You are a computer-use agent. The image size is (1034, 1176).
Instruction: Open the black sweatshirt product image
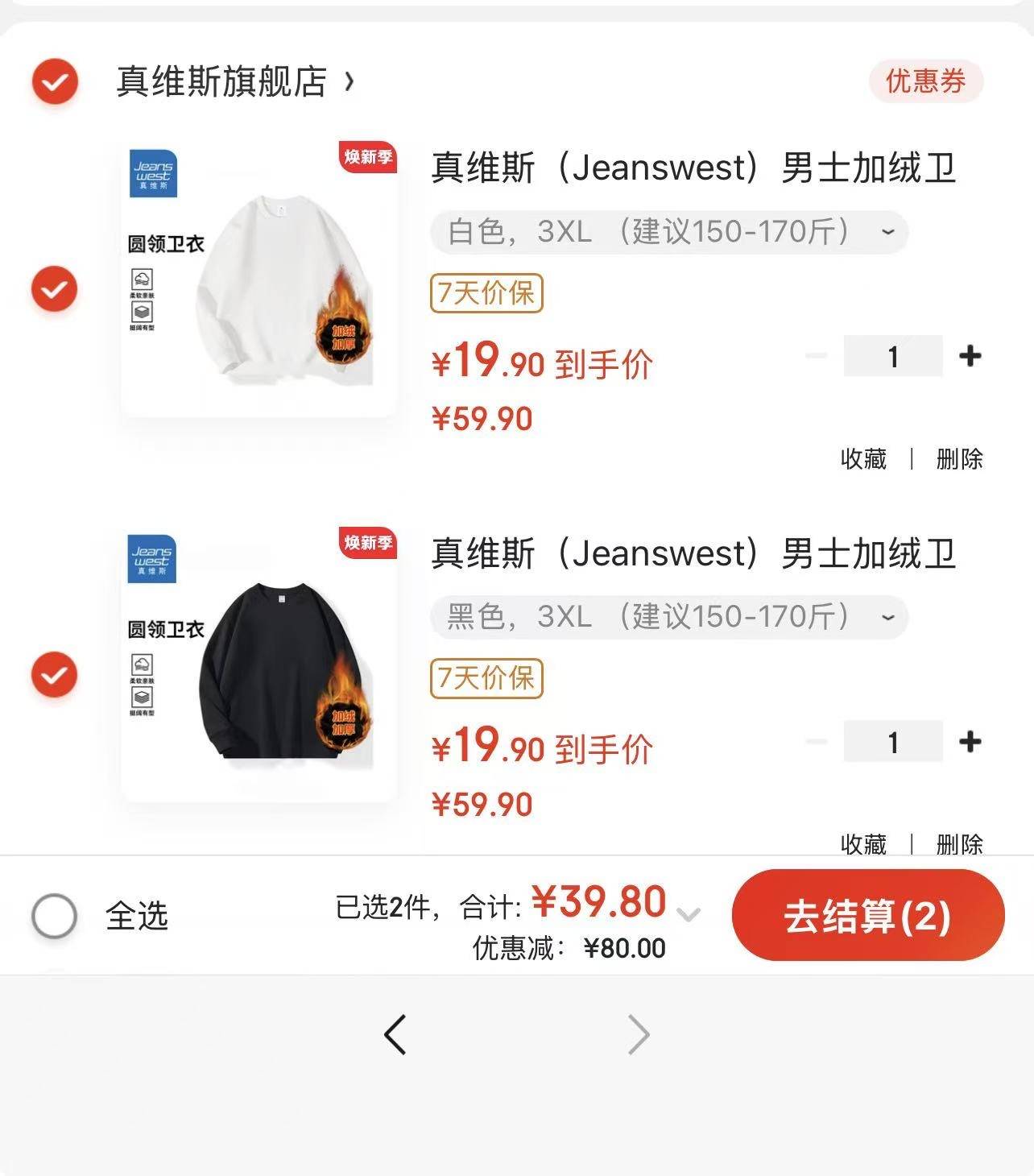258,666
